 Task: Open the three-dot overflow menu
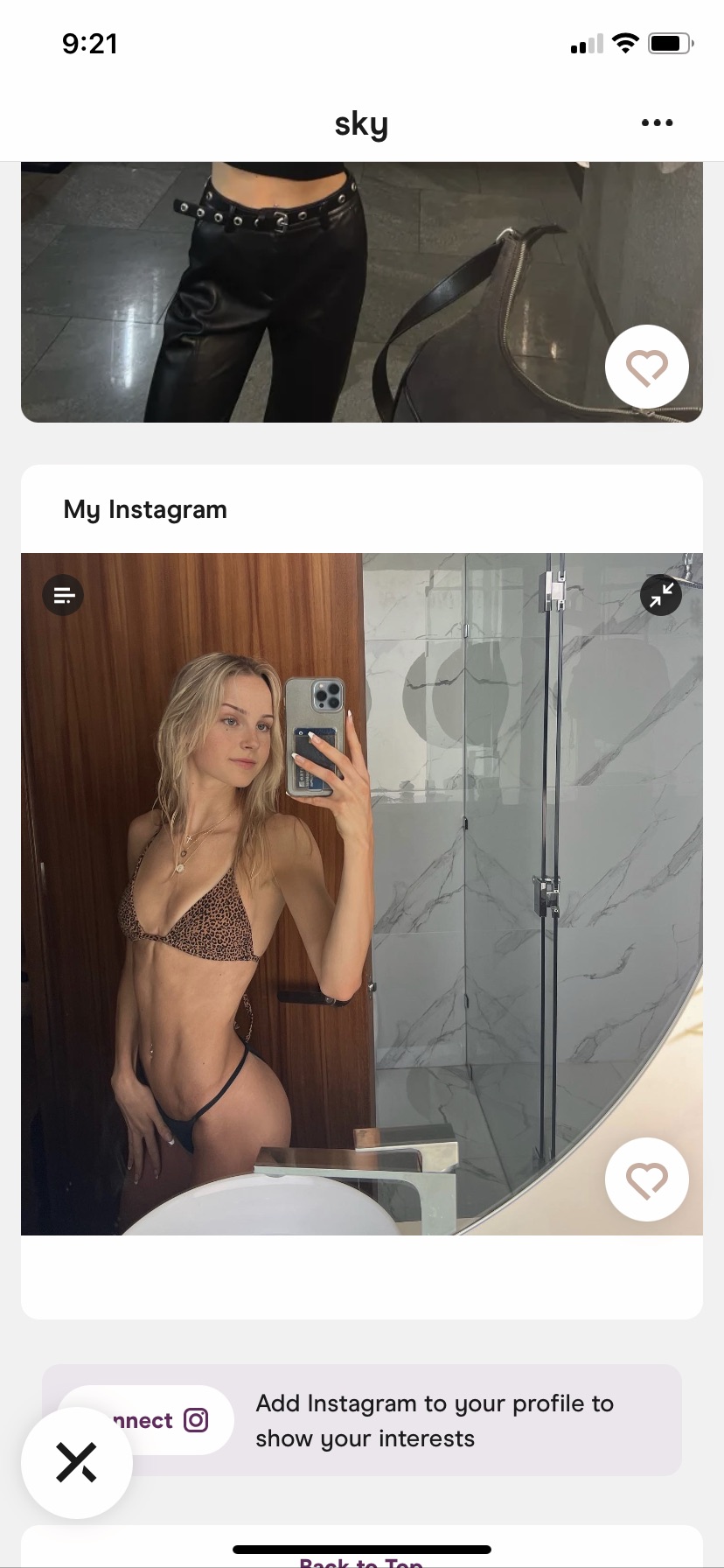[x=657, y=122]
